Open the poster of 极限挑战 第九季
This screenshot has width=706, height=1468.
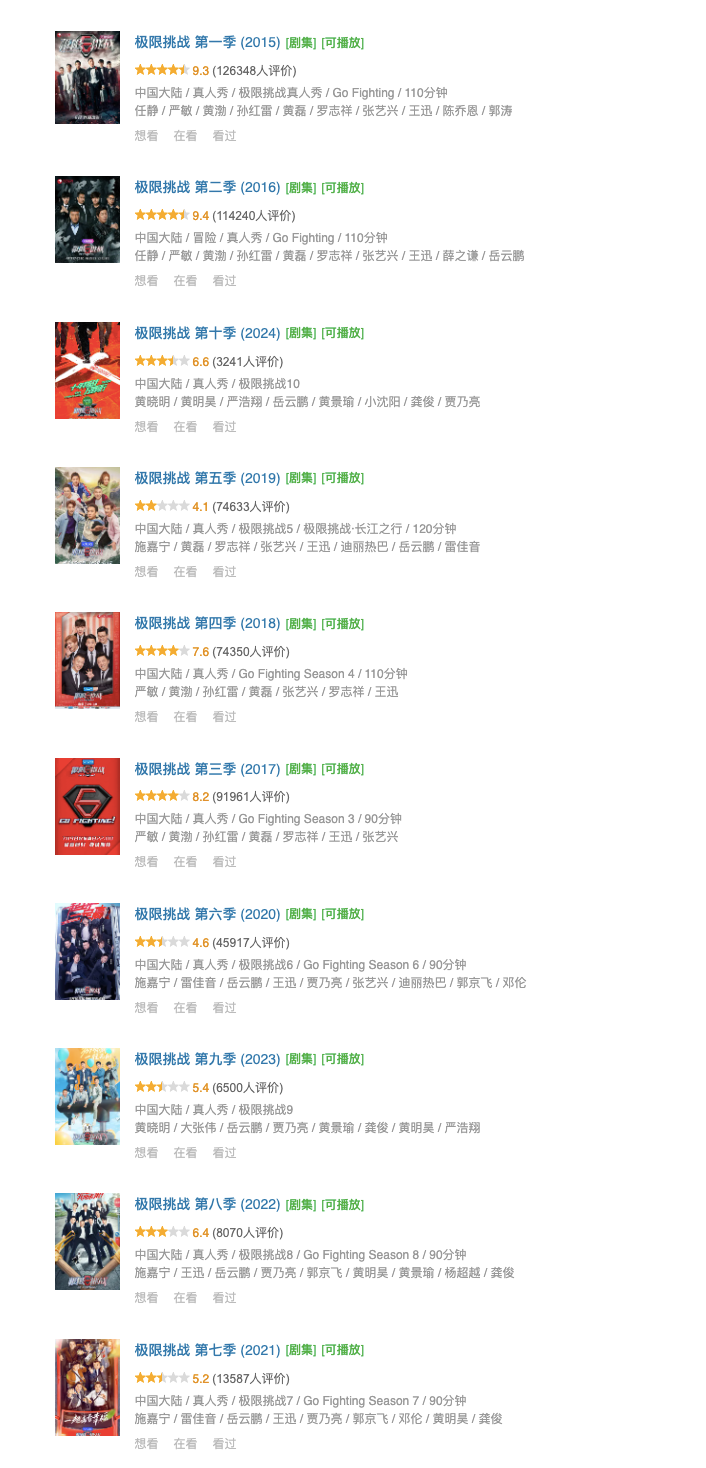(87, 1096)
